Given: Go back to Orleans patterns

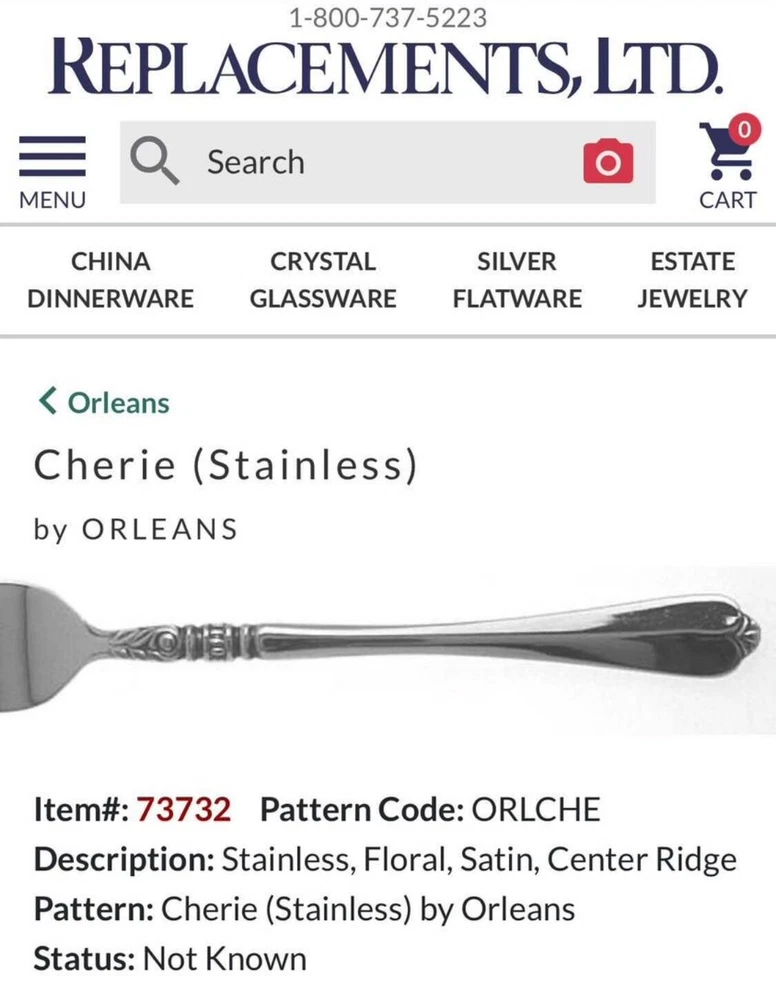Looking at the screenshot, I should click(x=103, y=403).
